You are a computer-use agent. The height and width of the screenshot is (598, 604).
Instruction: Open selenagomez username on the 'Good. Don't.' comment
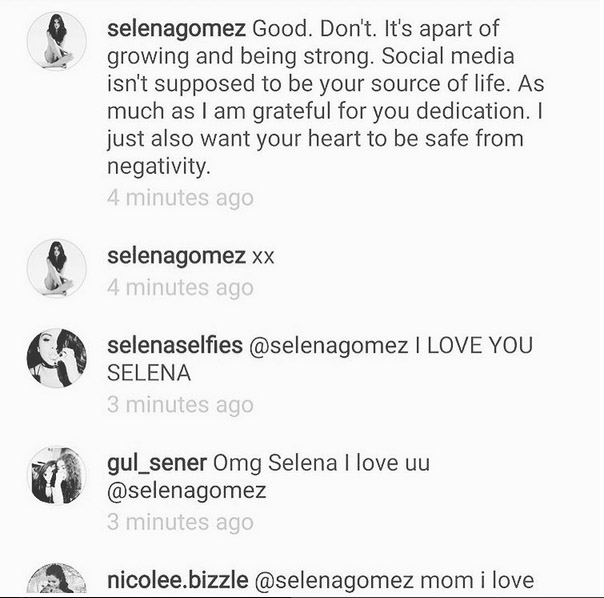pyautogui.click(x=175, y=22)
